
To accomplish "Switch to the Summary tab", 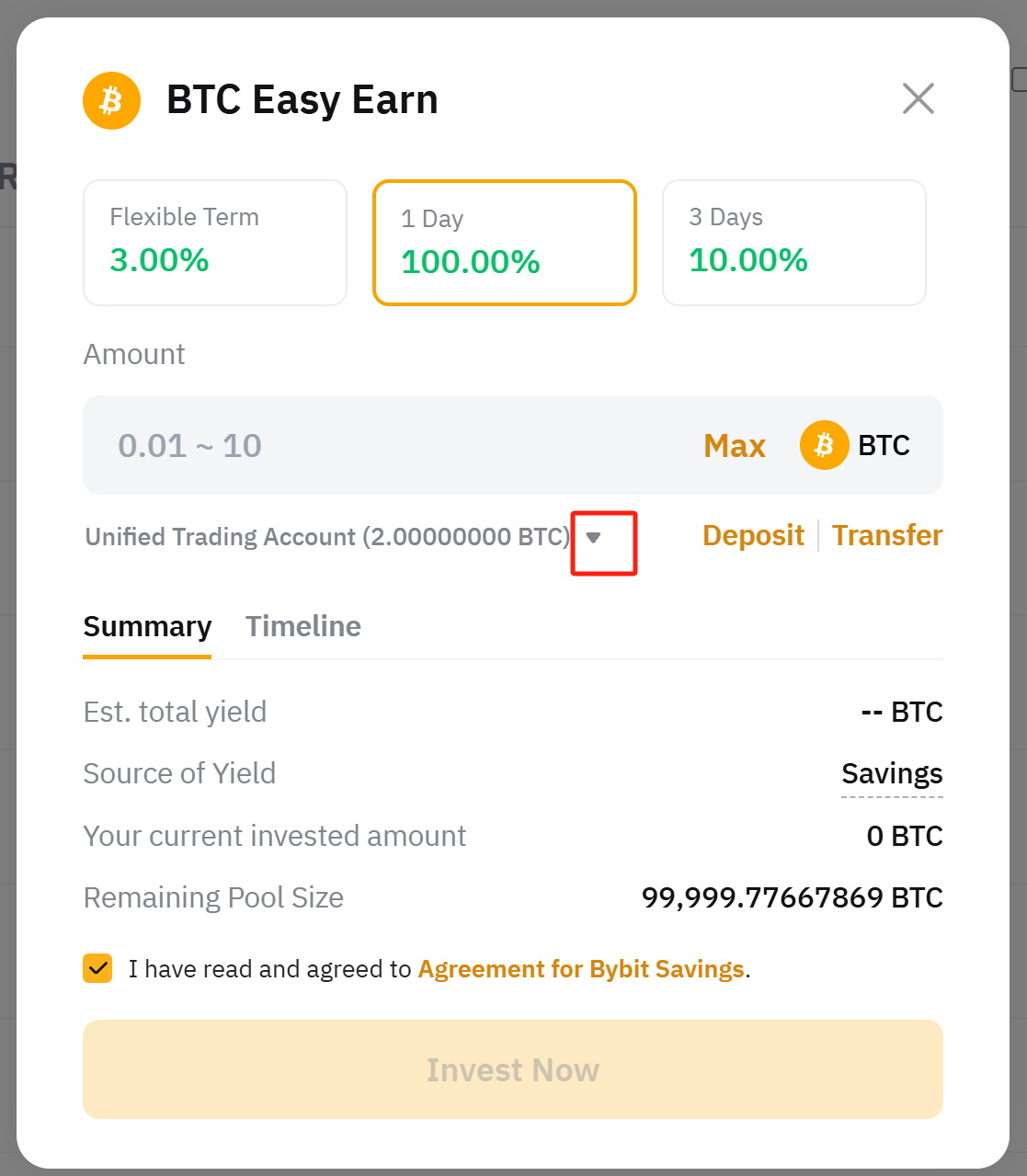I will click(x=147, y=627).
